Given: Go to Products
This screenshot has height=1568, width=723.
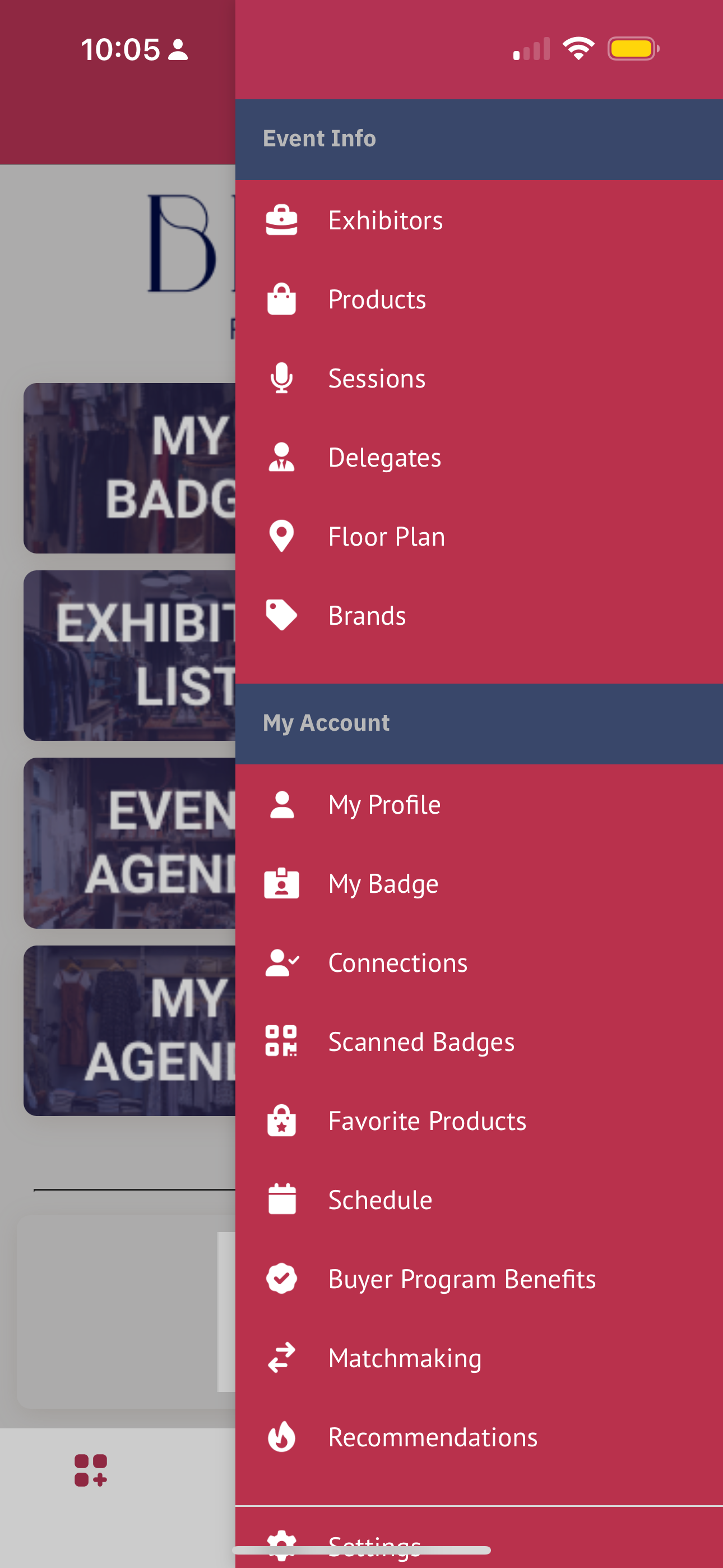Looking at the screenshot, I should pos(377,299).
